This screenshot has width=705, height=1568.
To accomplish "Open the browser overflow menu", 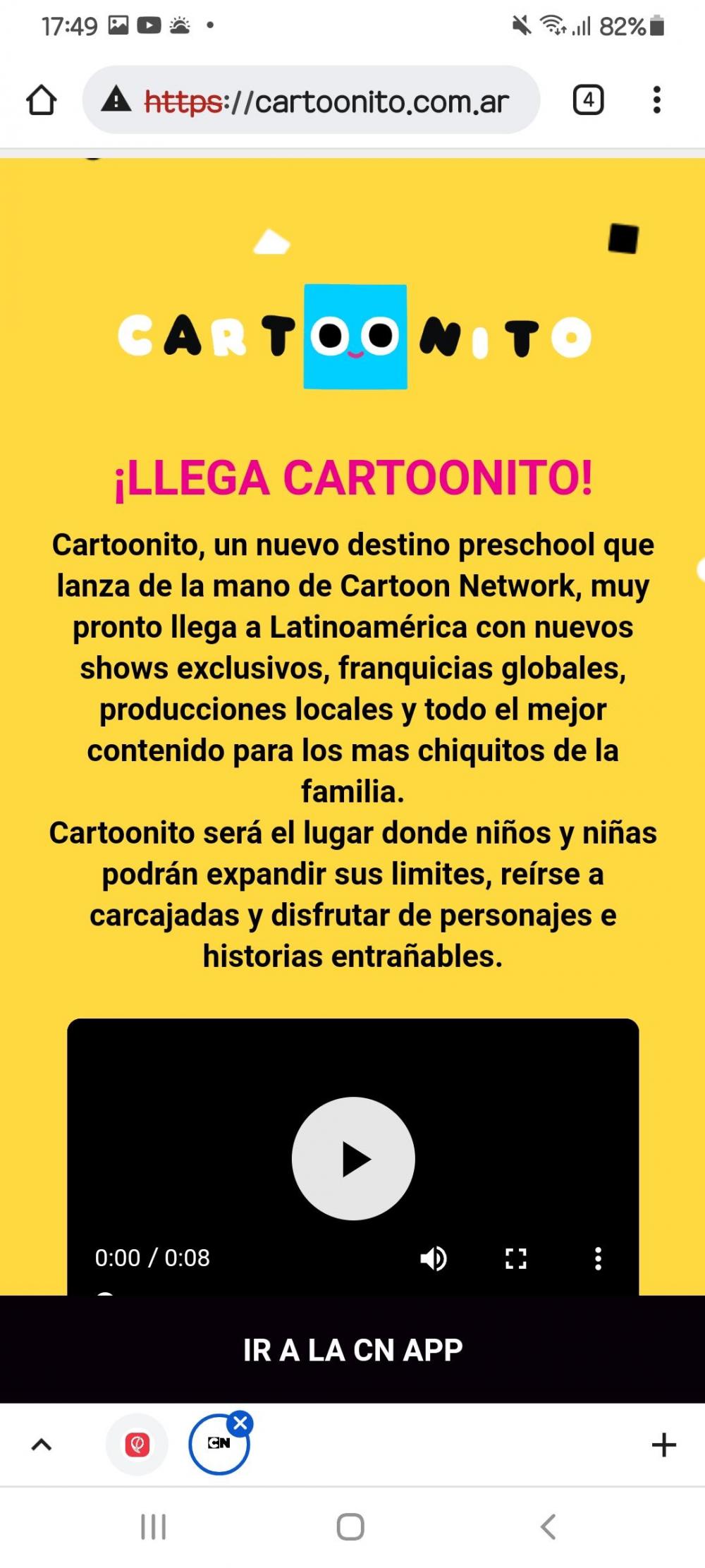I will click(x=656, y=100).
